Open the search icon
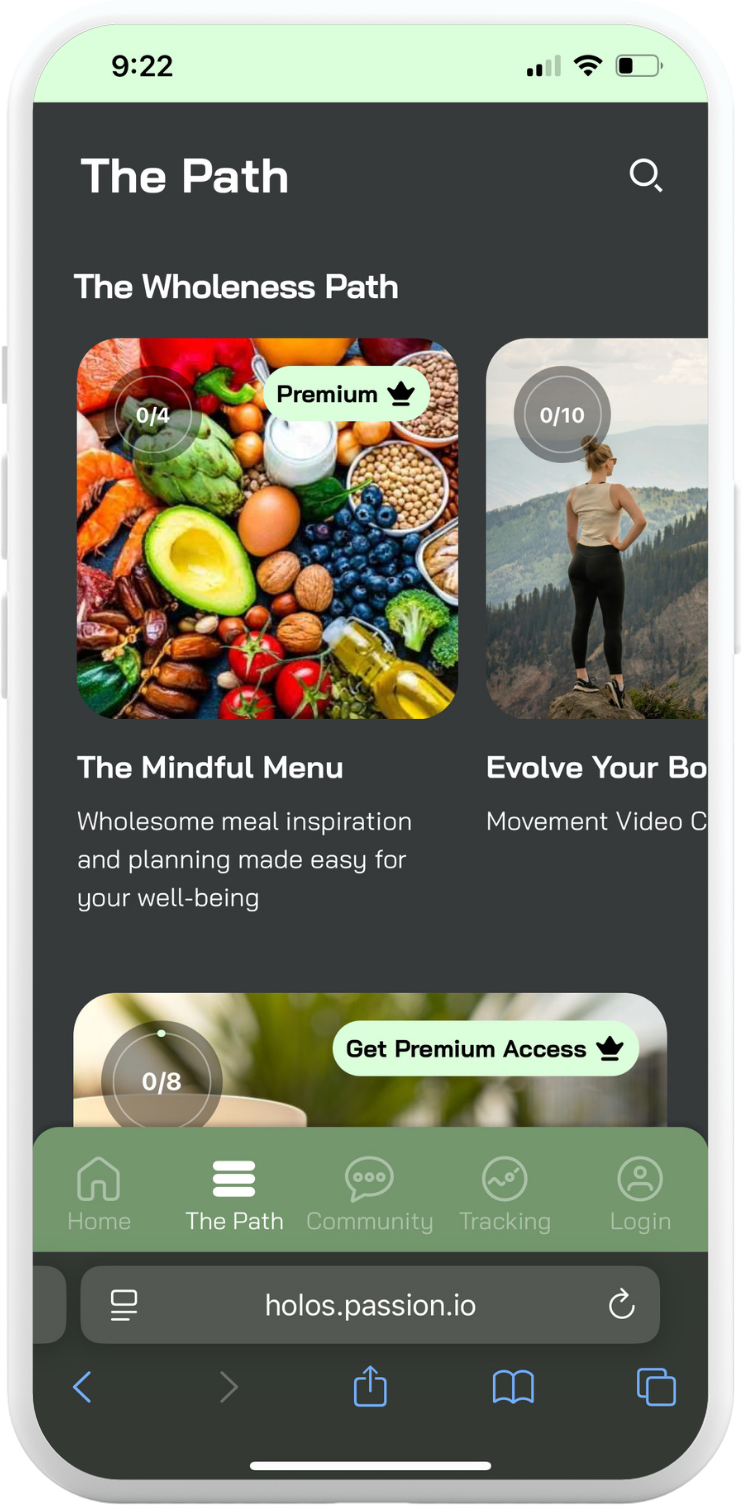The height and width of the screenshot is (1505, 743). pos(645,176)
